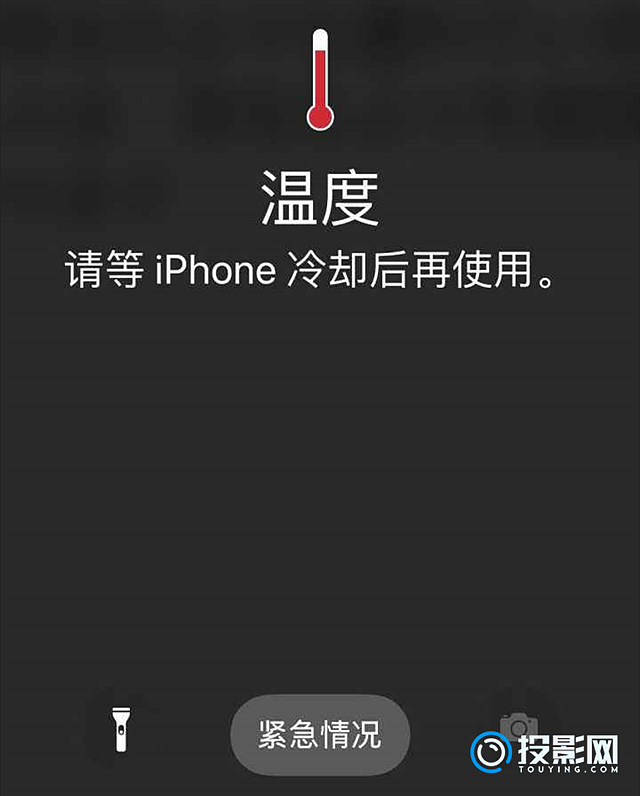Tap the 紧急情况 emergency button
Image resolution: width=640 pixels, height=796 pixels.
320,735
